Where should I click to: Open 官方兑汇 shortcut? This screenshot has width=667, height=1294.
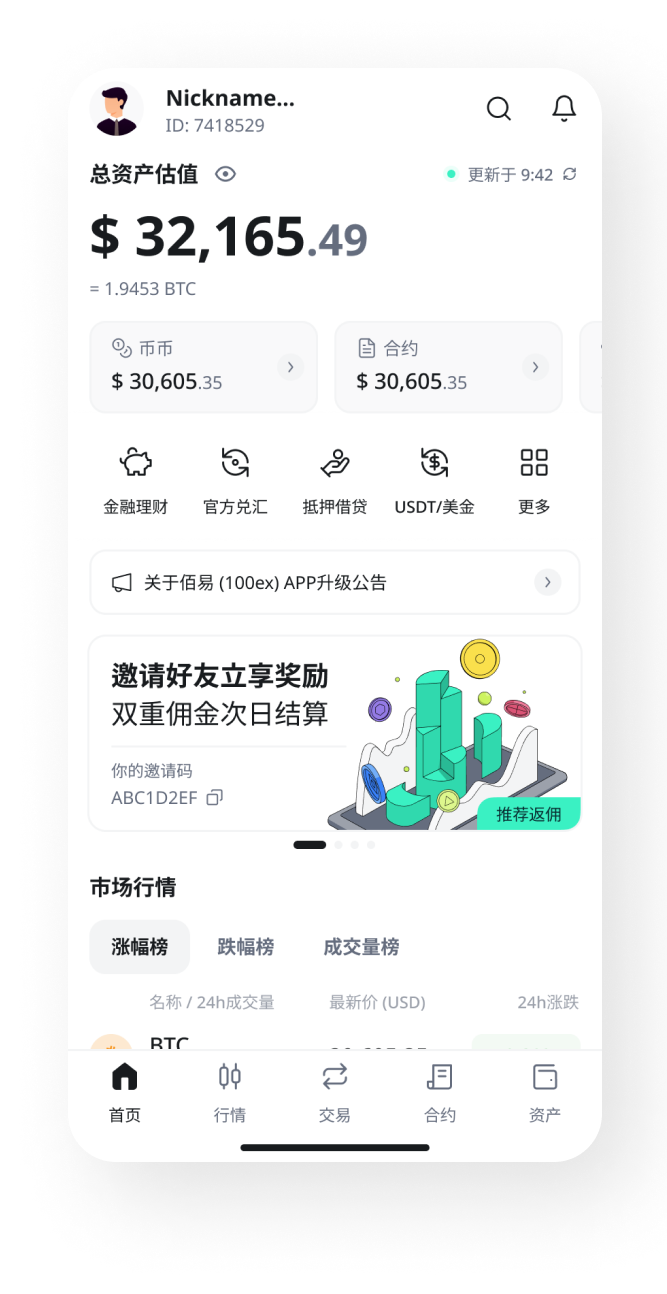pos(235,480)
